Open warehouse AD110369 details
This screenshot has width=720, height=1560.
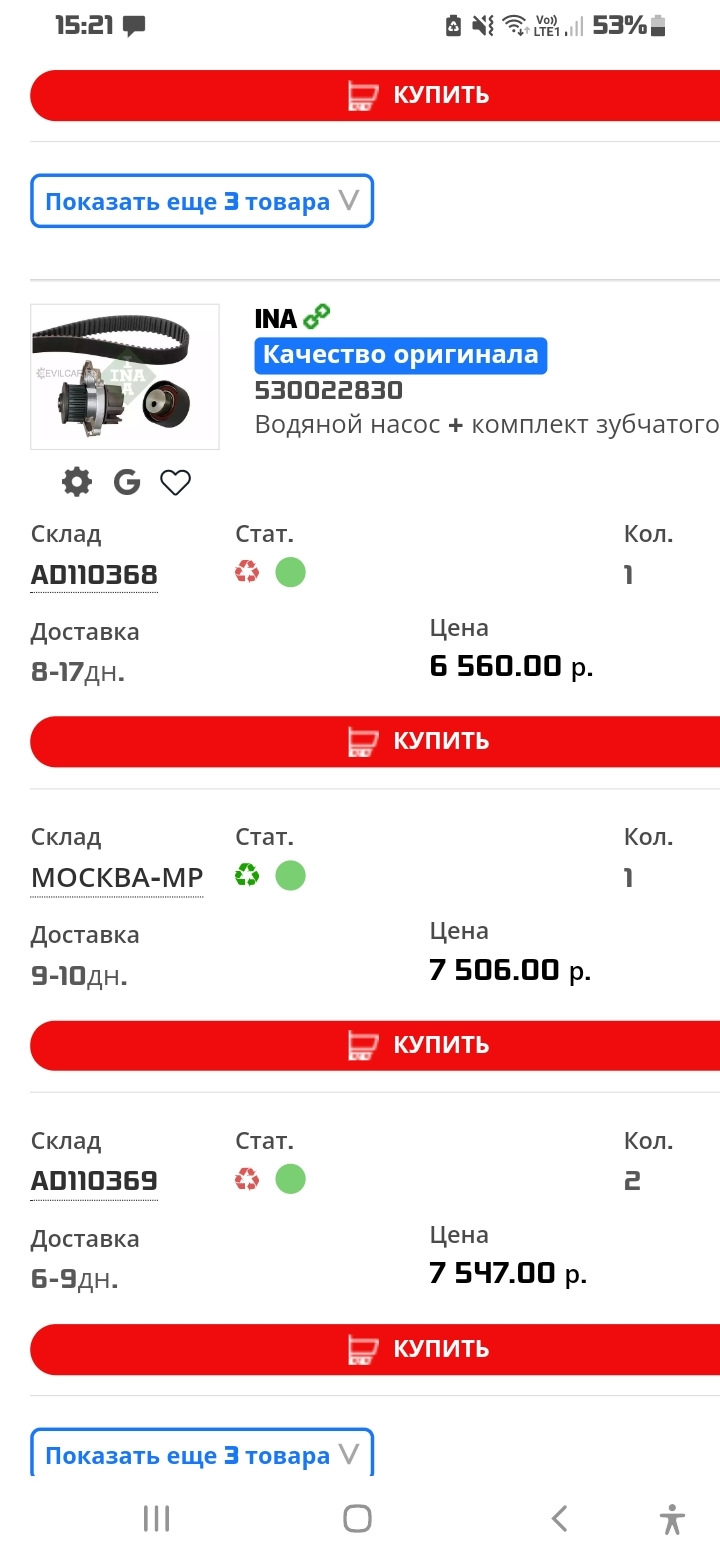[x=94, y=1181]
